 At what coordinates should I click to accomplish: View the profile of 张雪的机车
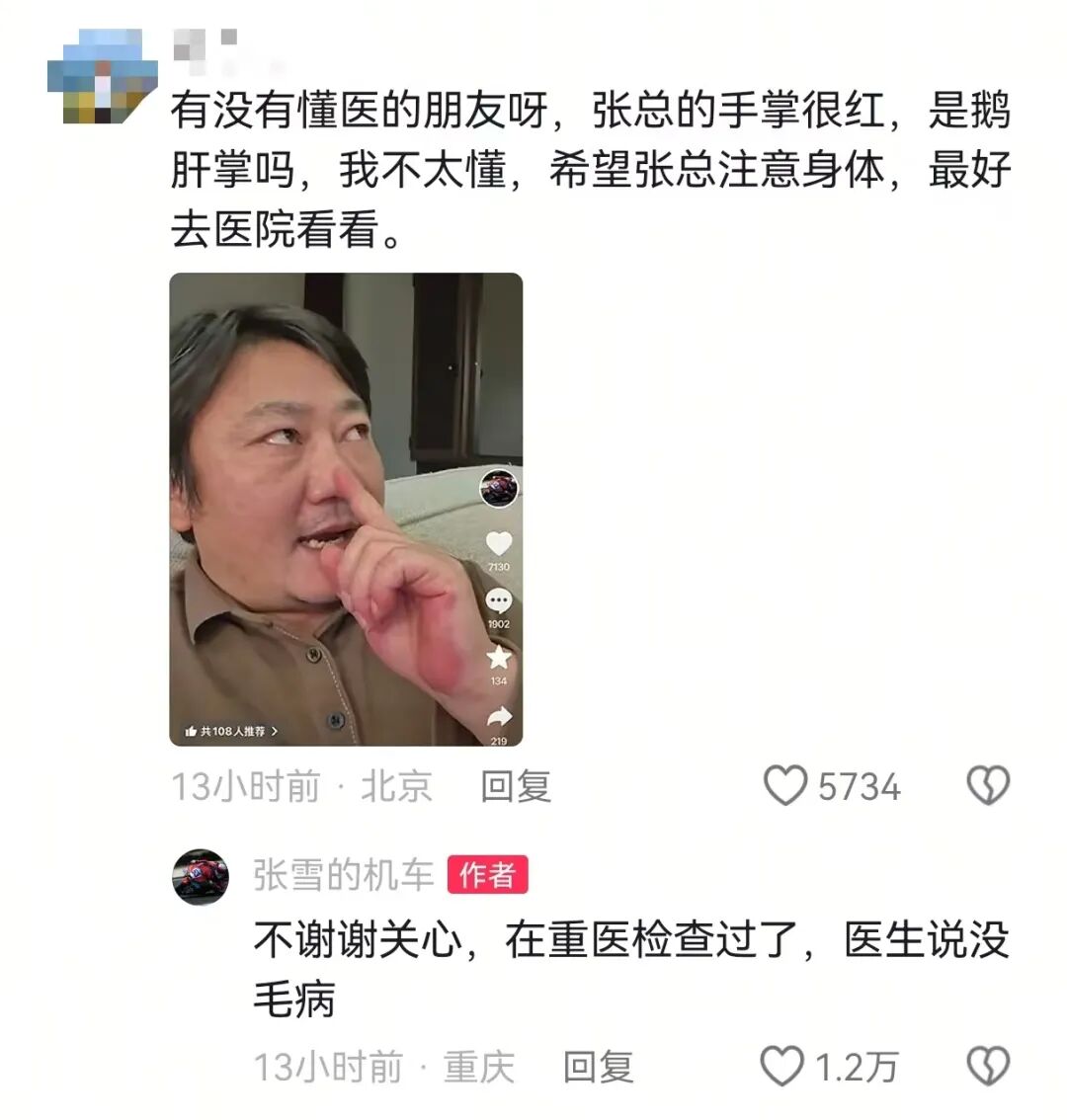(343, 875)
